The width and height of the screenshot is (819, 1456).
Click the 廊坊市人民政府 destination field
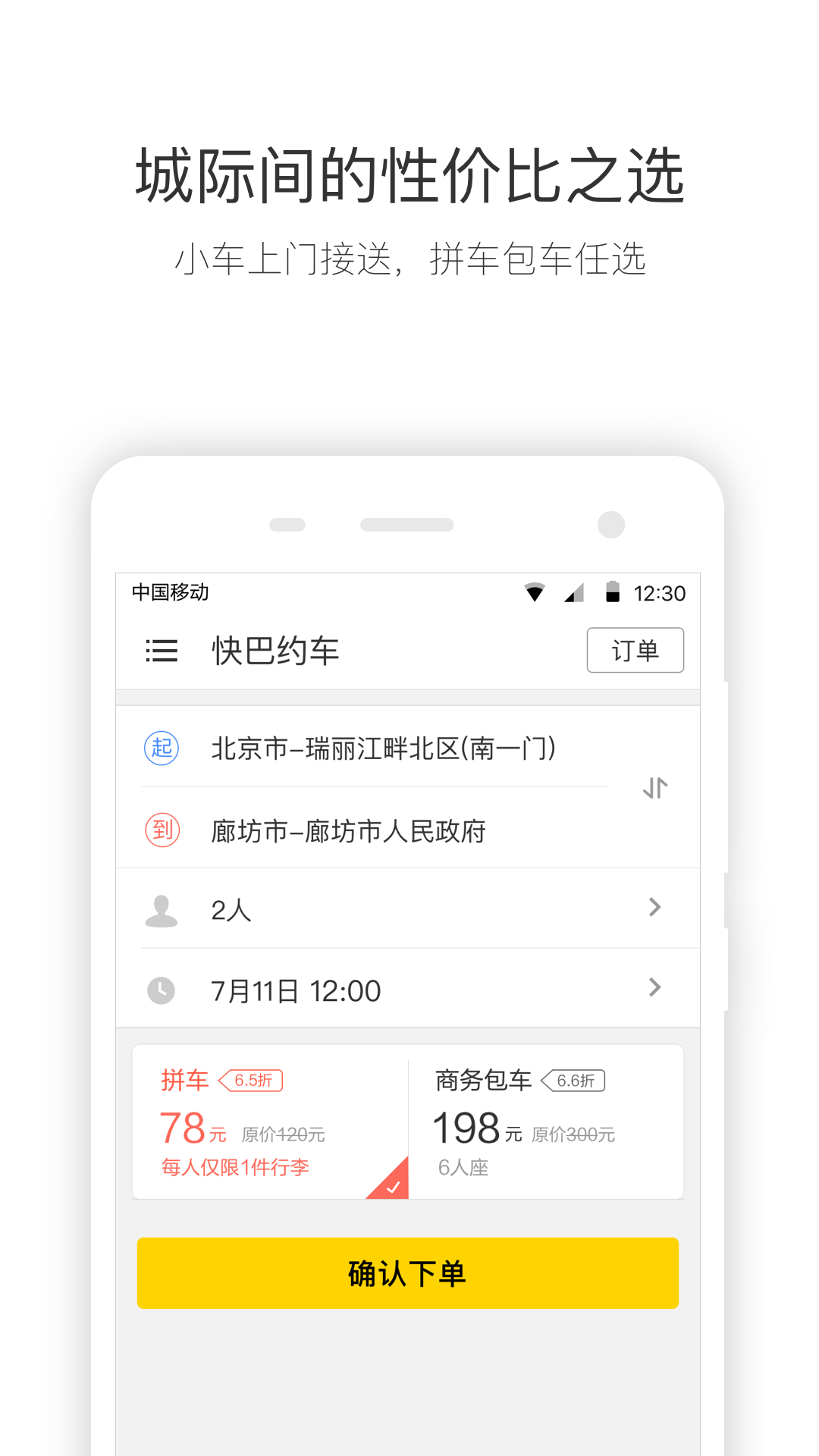click(x=350, y=831)
